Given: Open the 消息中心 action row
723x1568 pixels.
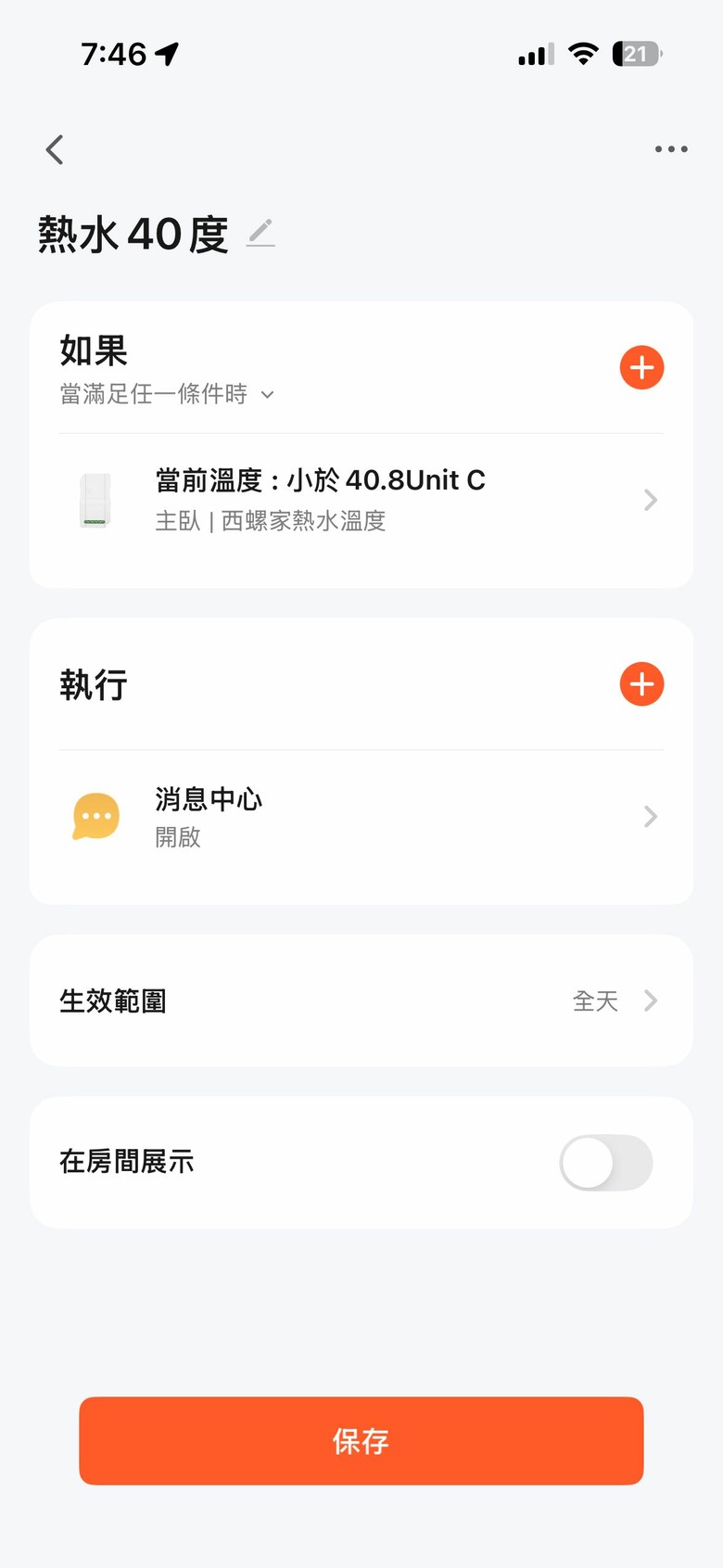Looking at the screenshot, I should tap(361, 817).
